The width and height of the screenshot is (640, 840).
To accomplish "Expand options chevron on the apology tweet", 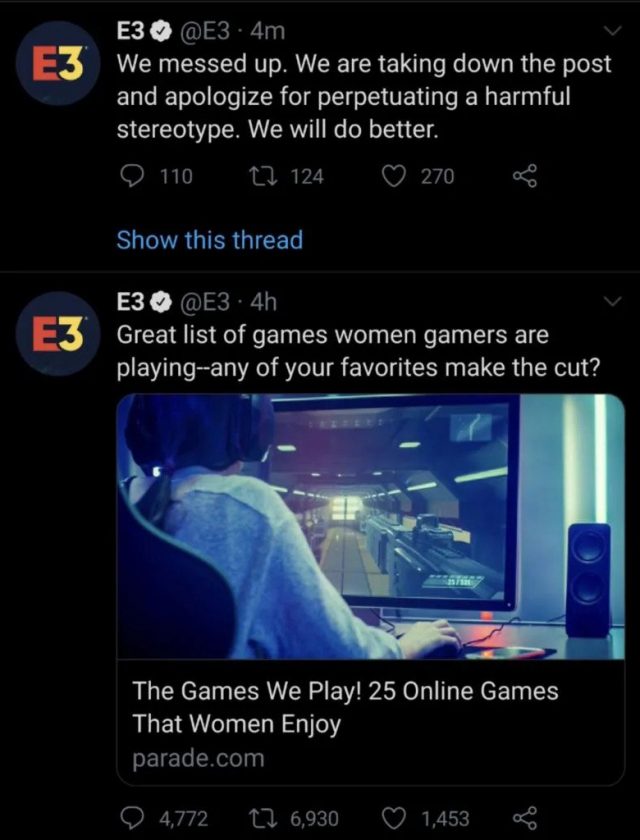I will click(613, 32).
